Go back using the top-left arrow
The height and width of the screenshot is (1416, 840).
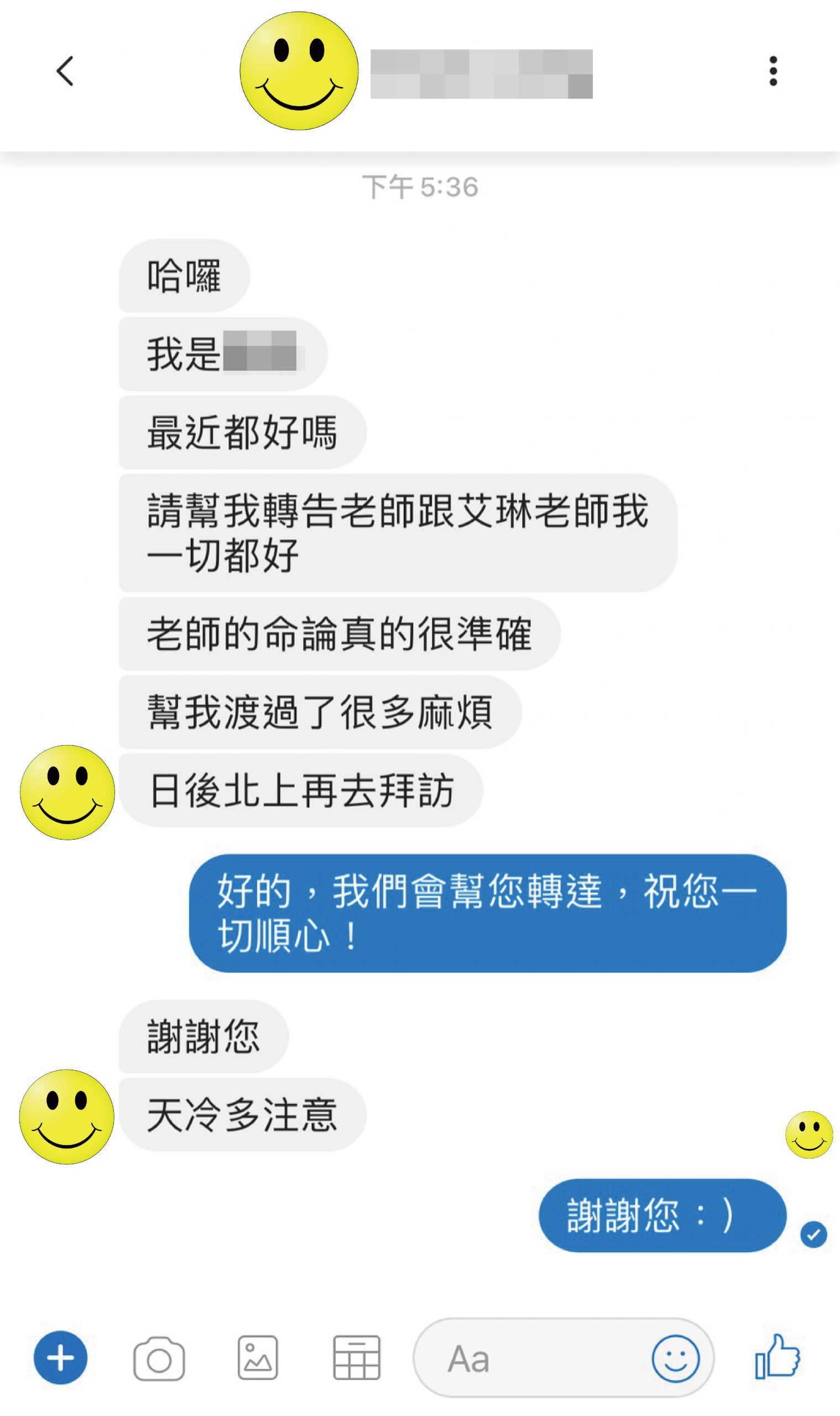(65, 71)
